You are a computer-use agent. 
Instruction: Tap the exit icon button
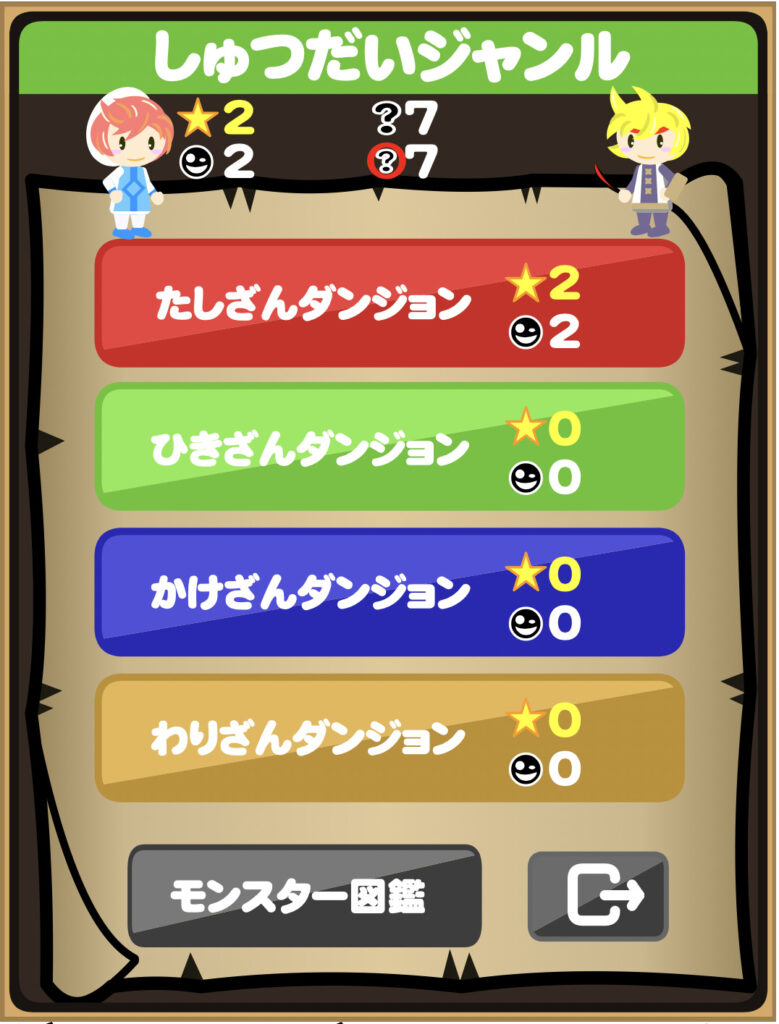[597, 896]
